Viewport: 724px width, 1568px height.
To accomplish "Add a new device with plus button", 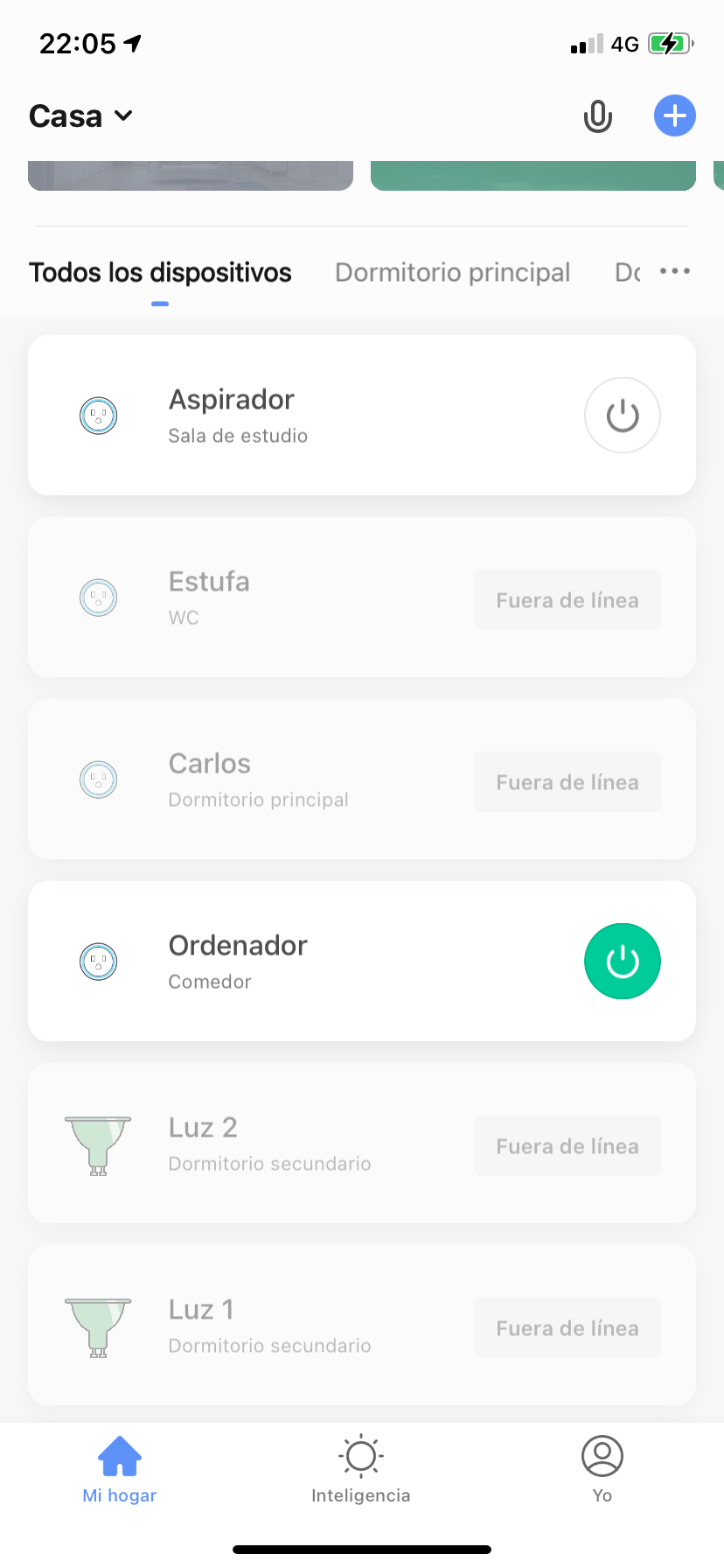I will (x=675, y=115).
